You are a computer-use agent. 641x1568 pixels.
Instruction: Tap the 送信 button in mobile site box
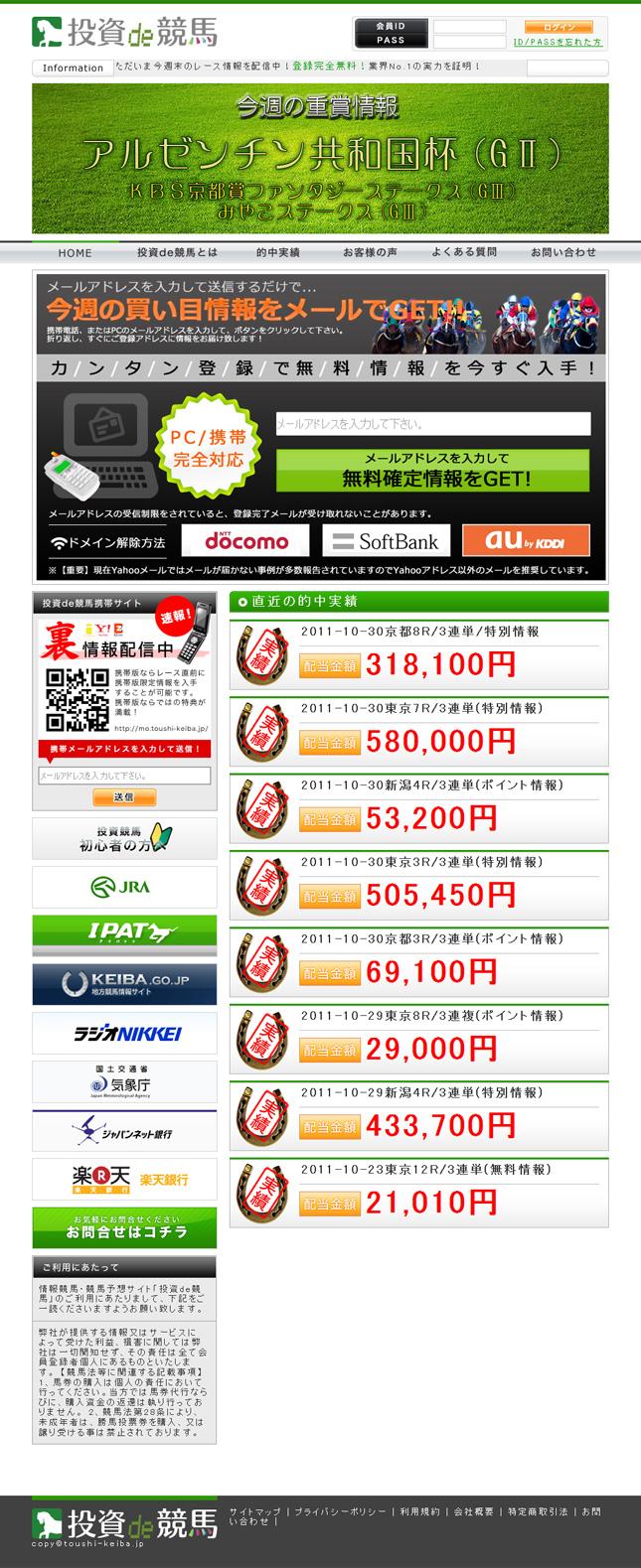click(x=123, y=797)
